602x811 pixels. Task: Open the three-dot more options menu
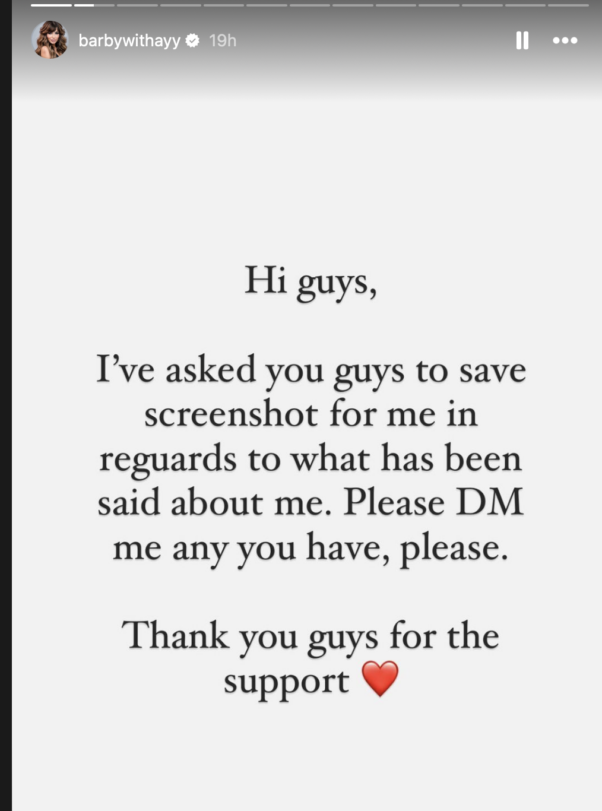click(x=565, y=41)
